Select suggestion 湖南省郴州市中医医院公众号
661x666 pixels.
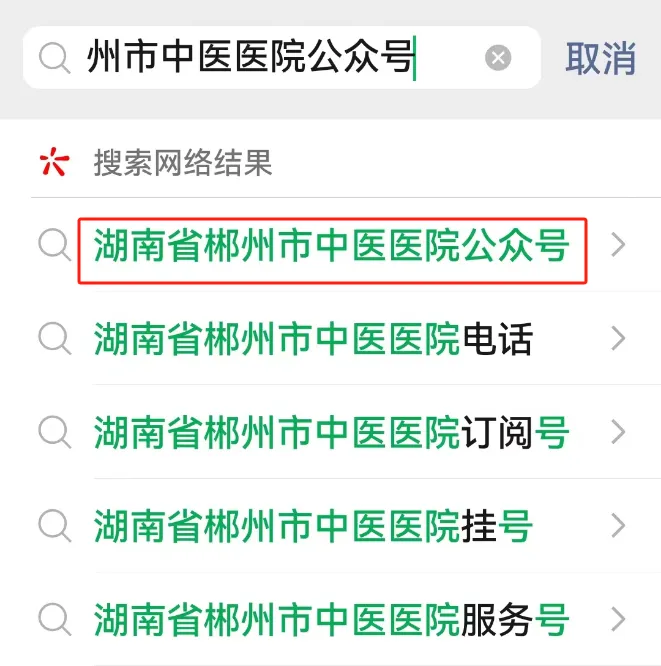click(330, 246)
